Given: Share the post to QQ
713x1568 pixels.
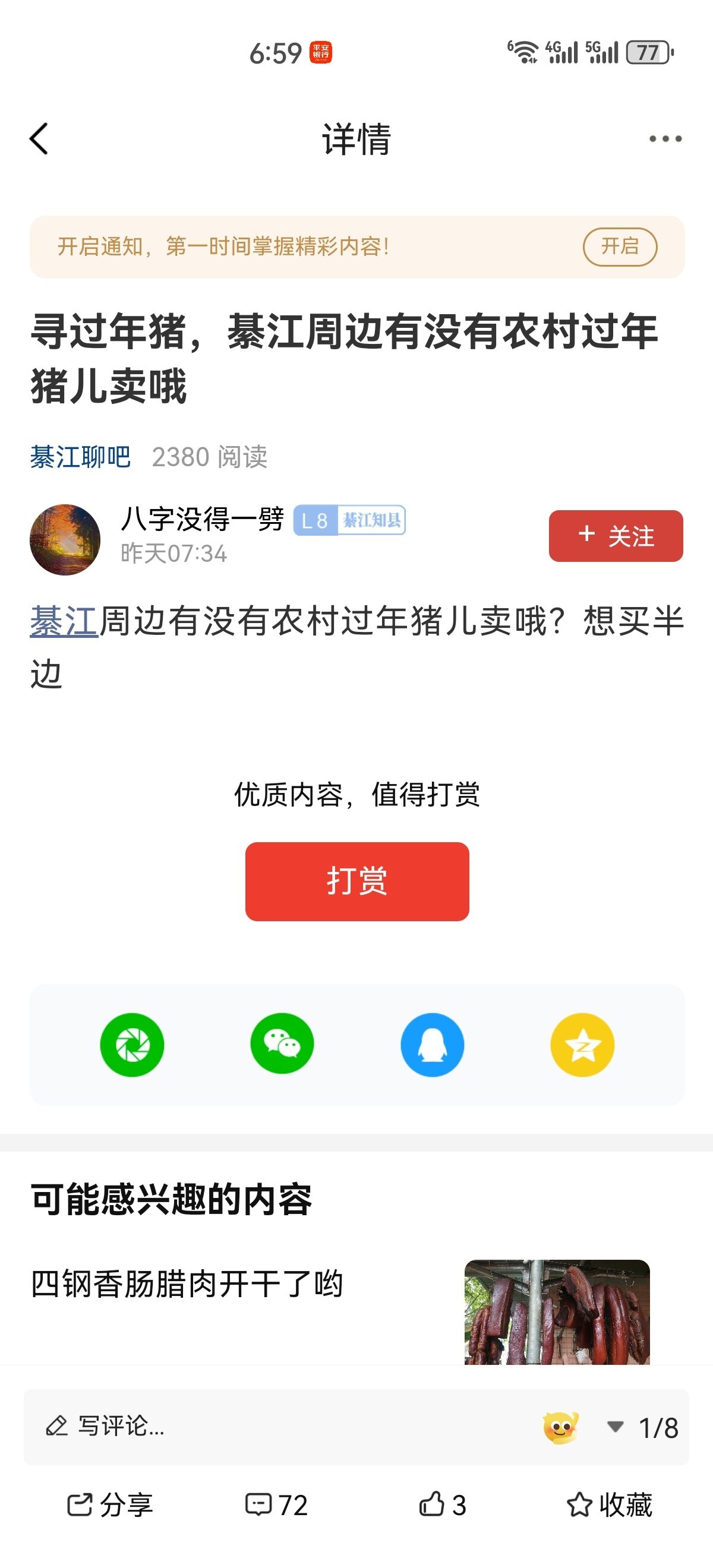Looking at the screenshot, I should coord(433,1045).
